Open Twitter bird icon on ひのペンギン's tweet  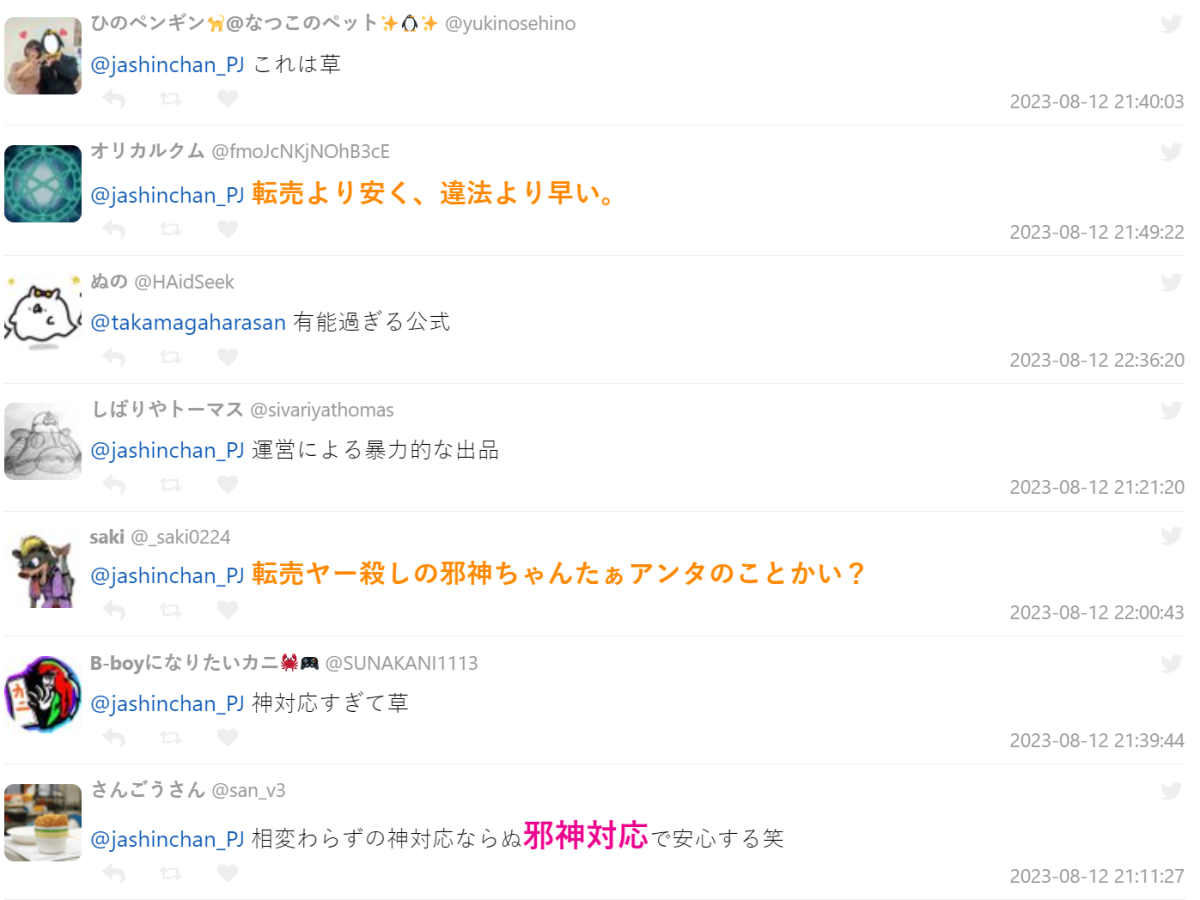click(1171, 24)
